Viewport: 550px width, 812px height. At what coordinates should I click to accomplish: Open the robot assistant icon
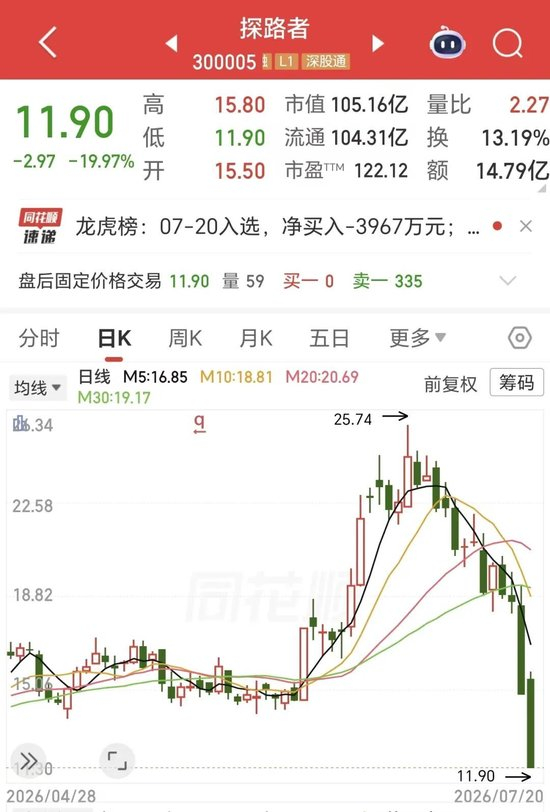click(447, 42)
